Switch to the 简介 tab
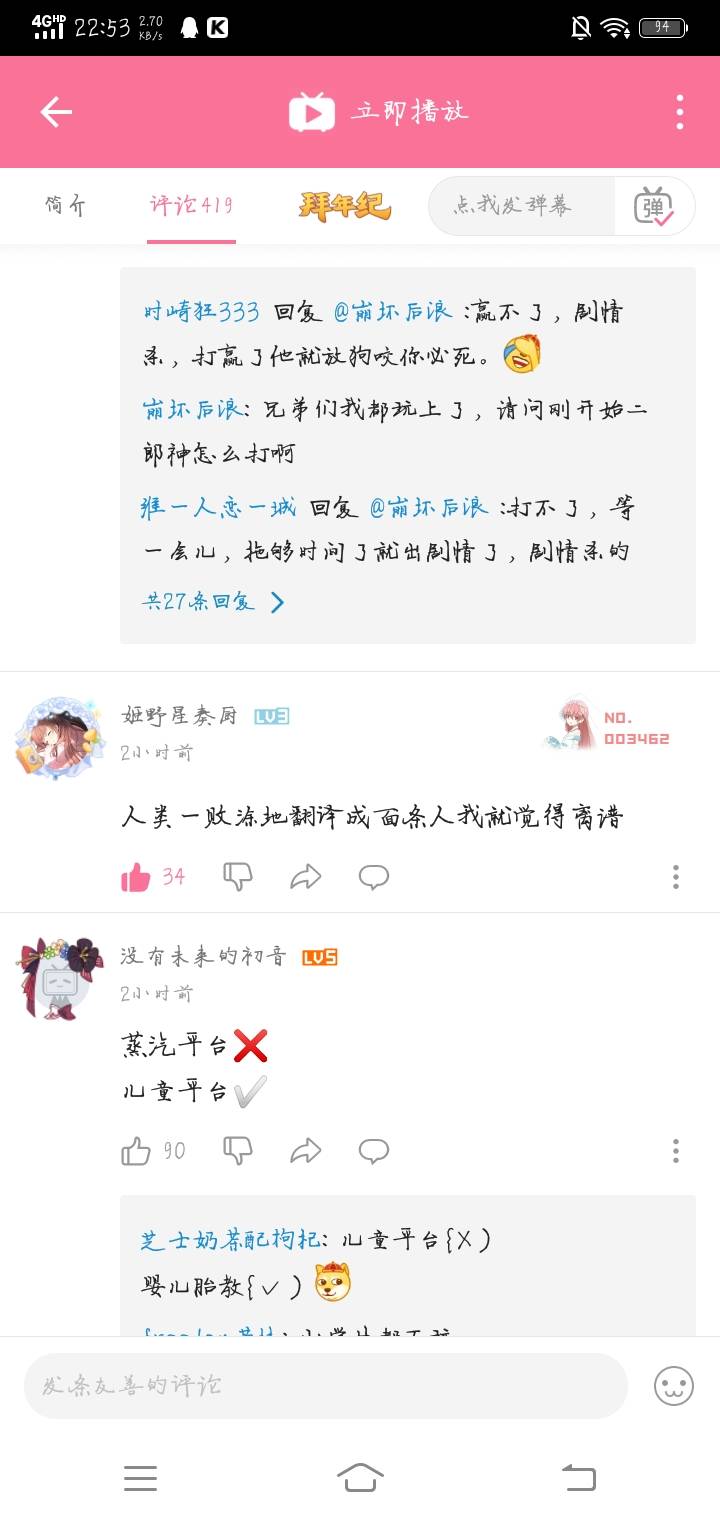The height and width of the screenshot is (1520, 720). pos(66,206)
